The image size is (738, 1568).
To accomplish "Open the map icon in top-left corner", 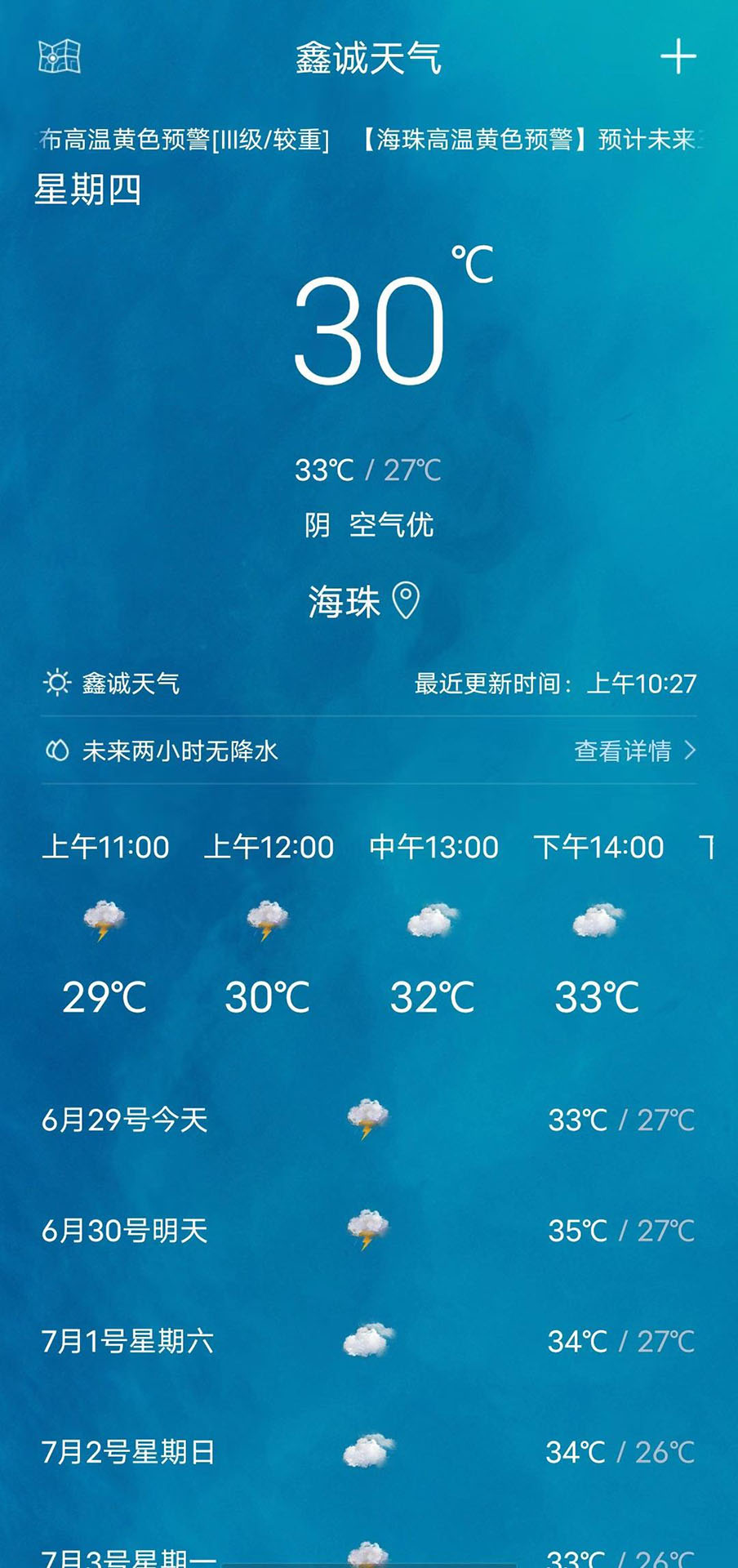I will click(x=59, y=56).
